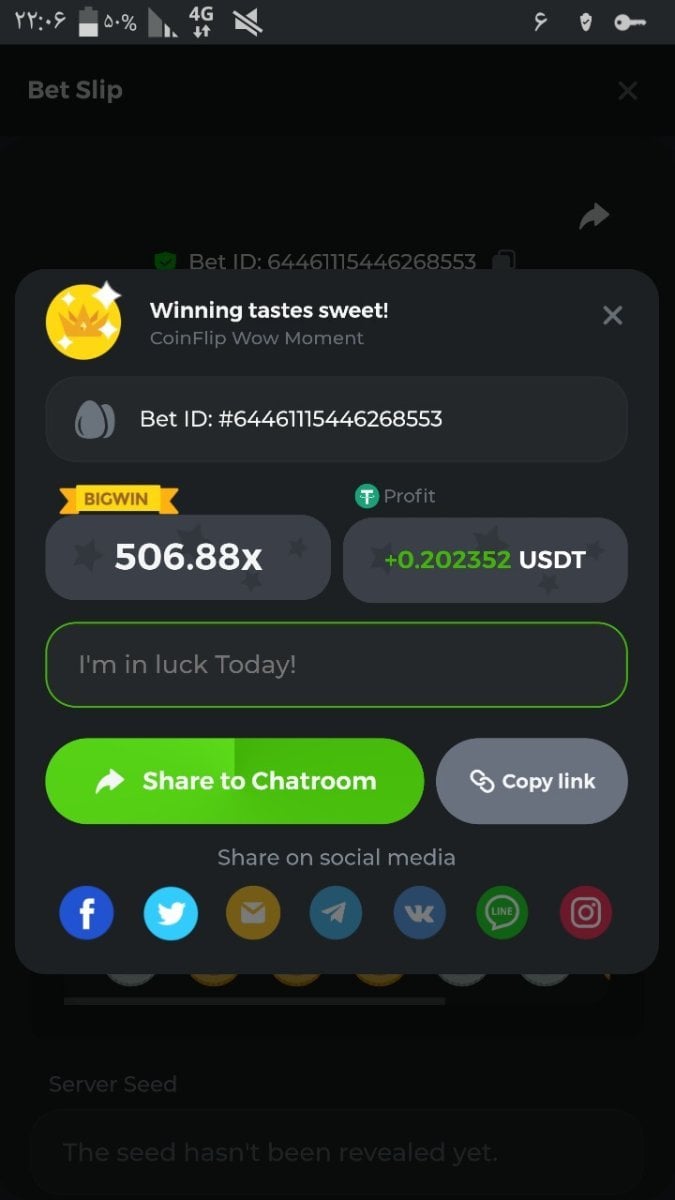Close the Winning tastes sweet dialog
The image size is (675, 1200).
click(612, 316)
